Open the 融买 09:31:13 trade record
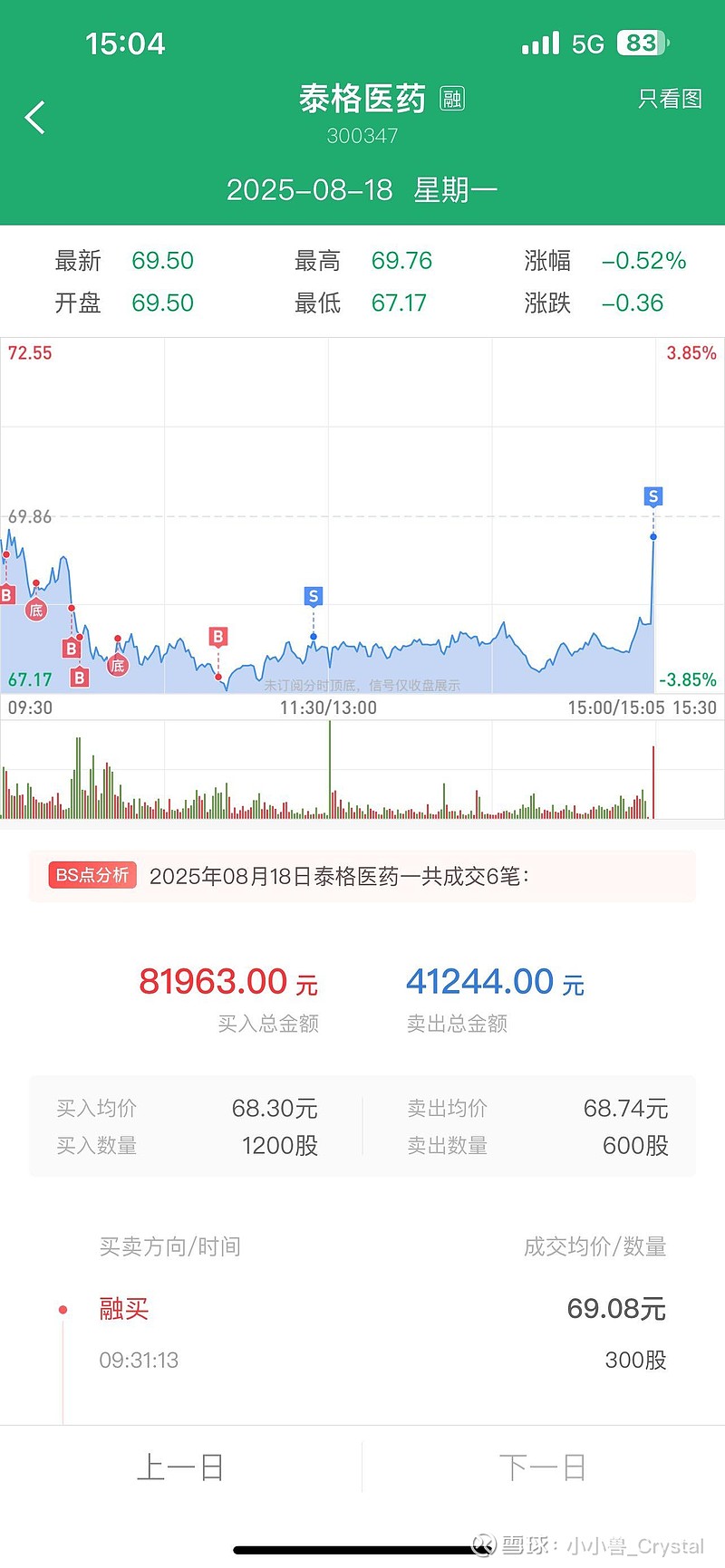 click(x=362, y=1333)
